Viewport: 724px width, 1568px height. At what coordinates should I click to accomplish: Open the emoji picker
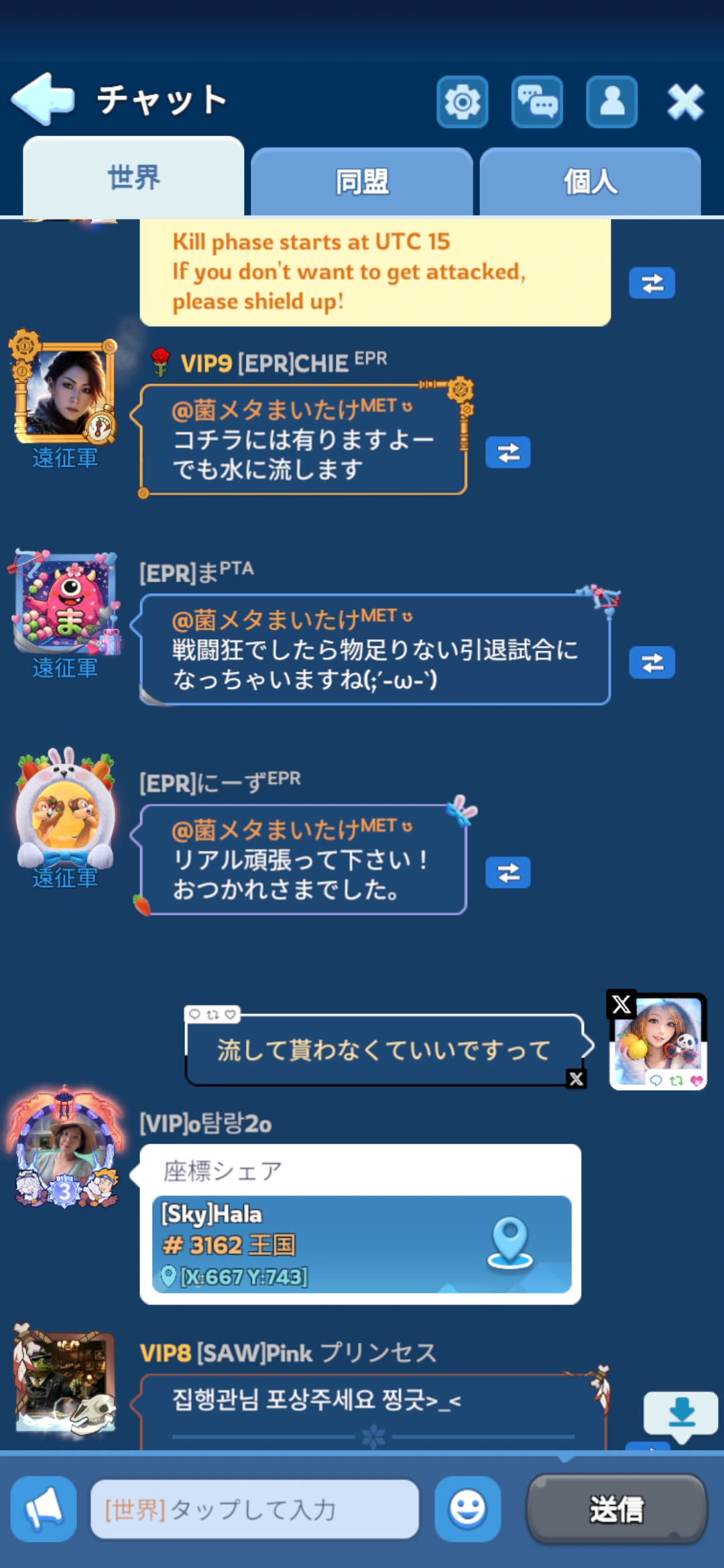(x=467, y=1509)
